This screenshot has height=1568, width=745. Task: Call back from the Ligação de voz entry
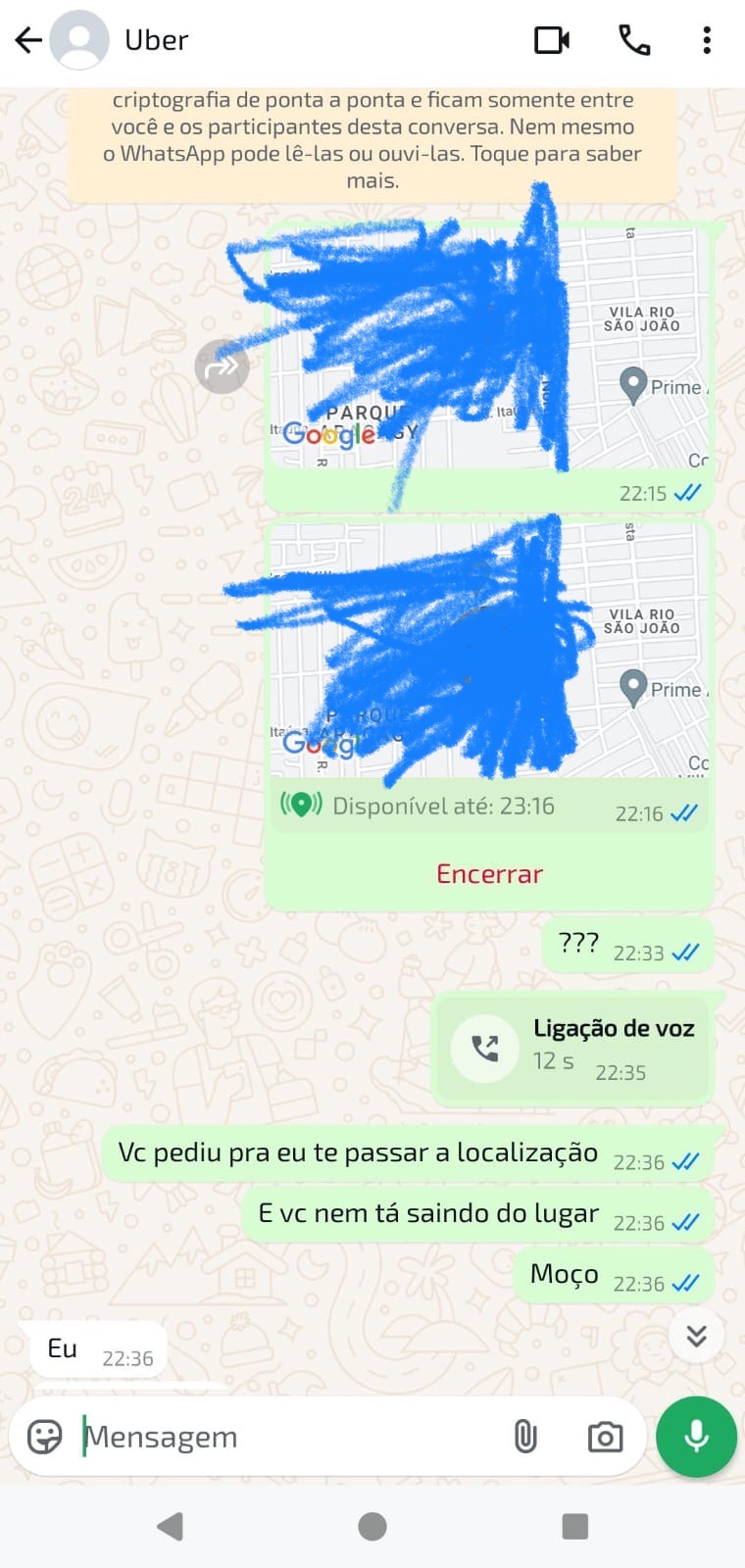coord(484,1048)
